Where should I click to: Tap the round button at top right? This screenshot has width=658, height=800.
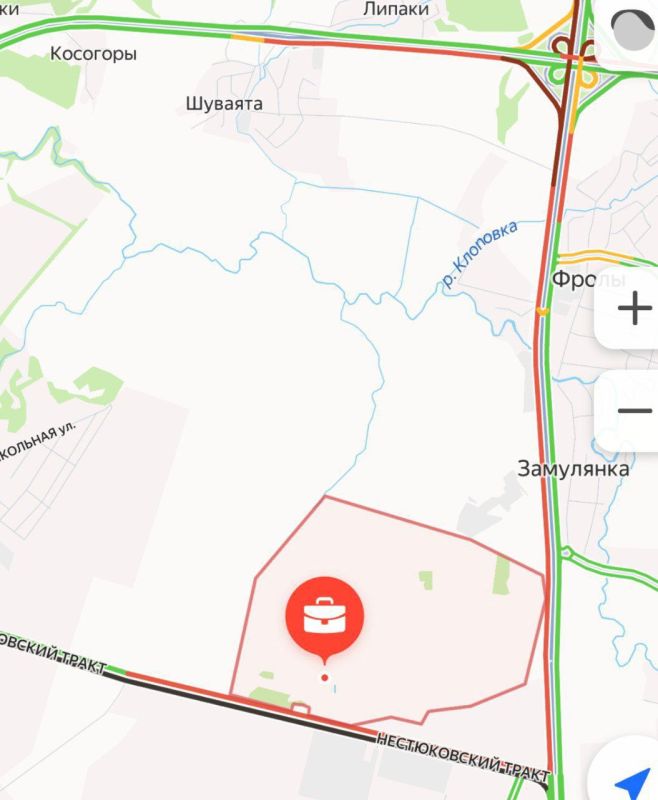[x=633, y=28]
